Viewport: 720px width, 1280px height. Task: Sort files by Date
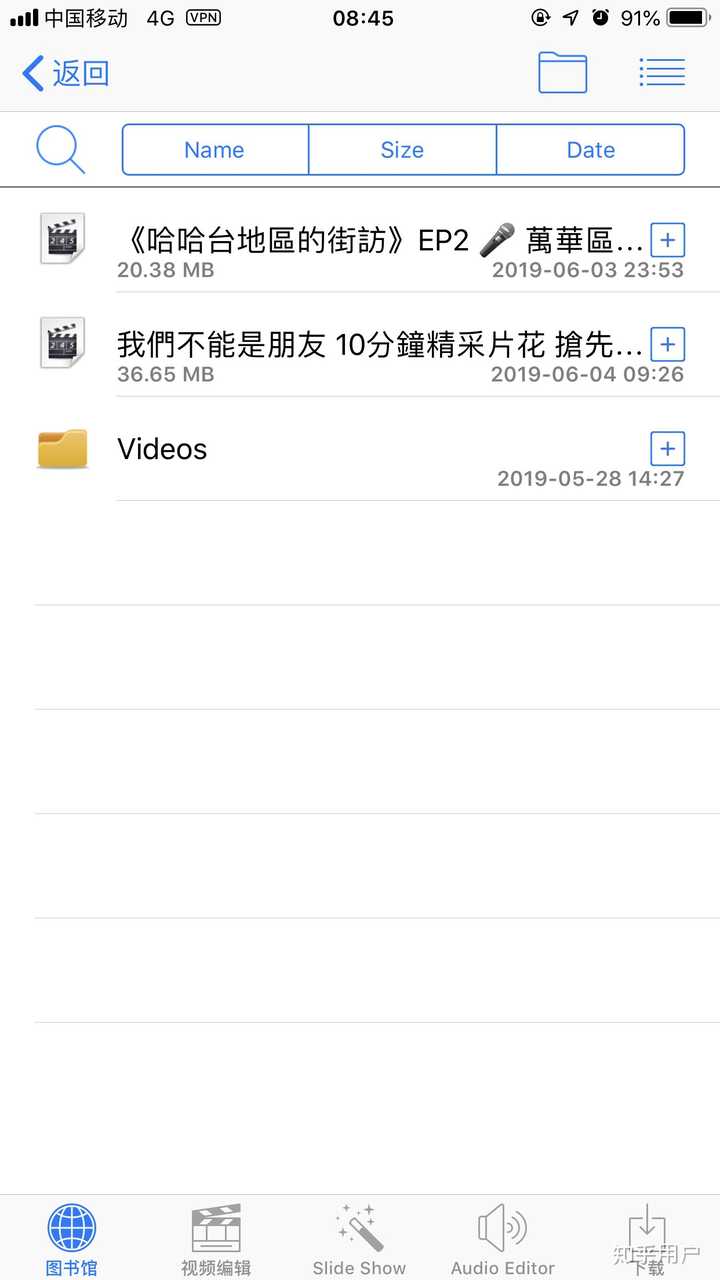coord(590,150)
